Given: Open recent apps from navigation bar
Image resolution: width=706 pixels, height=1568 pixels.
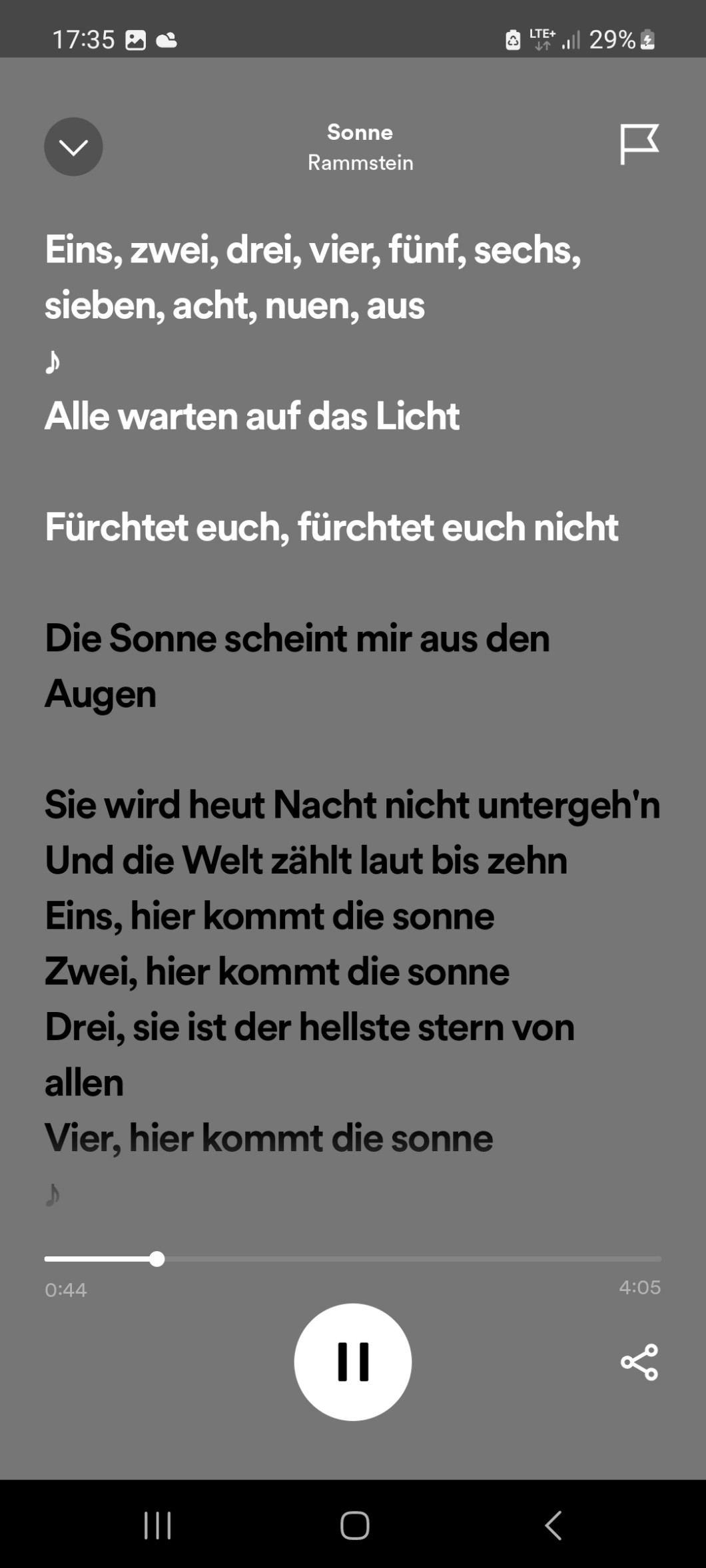Looking at the screenshot, I should tap(158, 1525).
